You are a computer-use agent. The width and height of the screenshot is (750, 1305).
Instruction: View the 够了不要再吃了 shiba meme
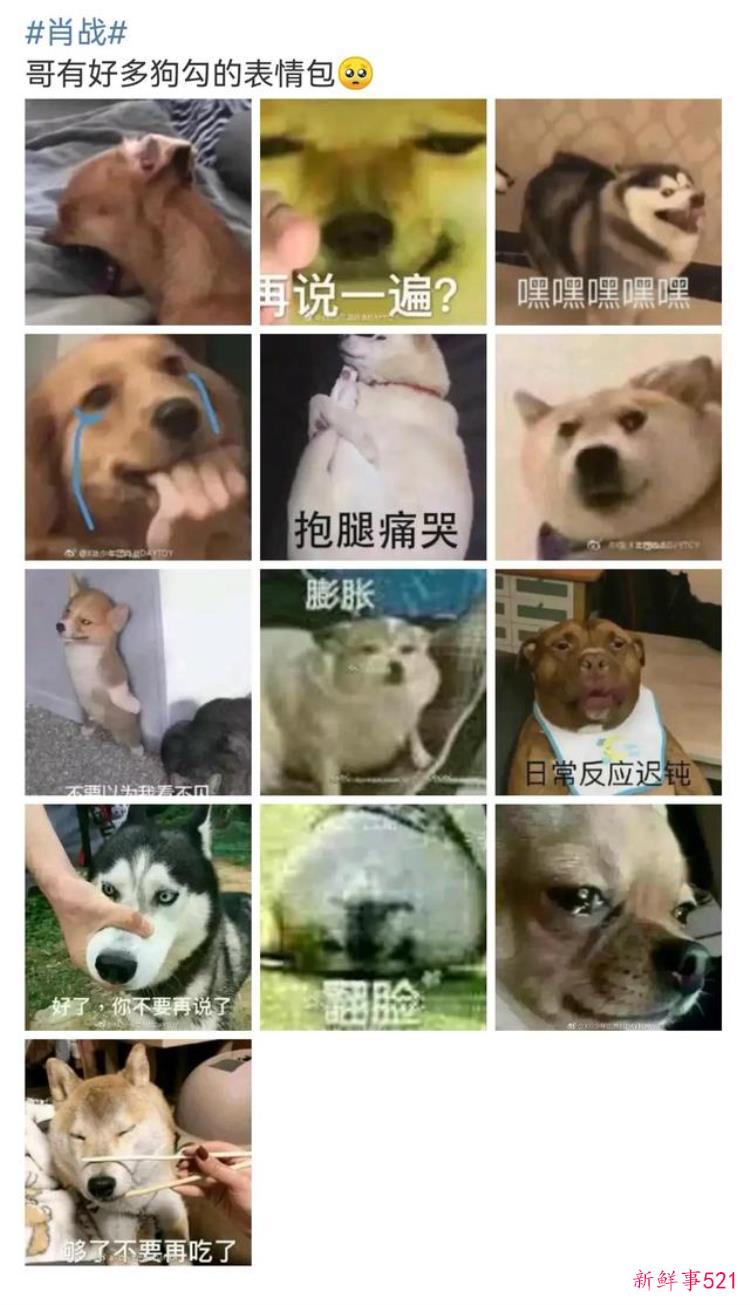coord(138,1152)
